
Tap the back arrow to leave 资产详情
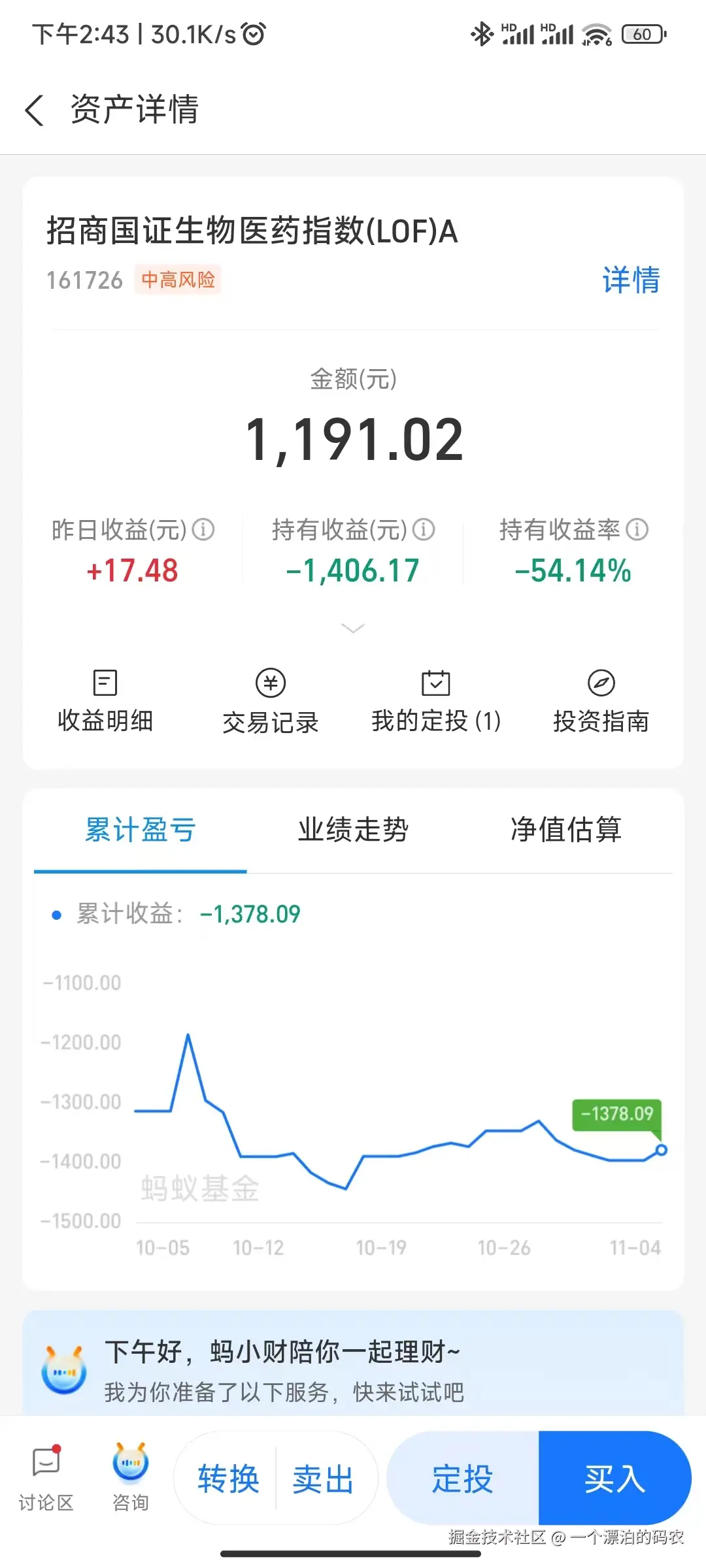34,110
